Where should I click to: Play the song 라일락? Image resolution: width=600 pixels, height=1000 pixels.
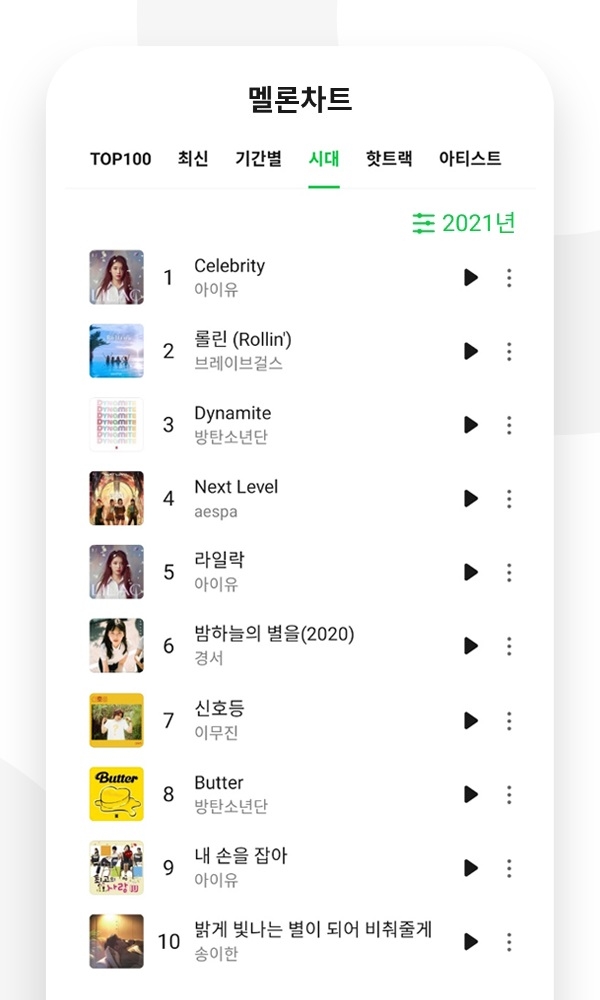pos(471,572)
